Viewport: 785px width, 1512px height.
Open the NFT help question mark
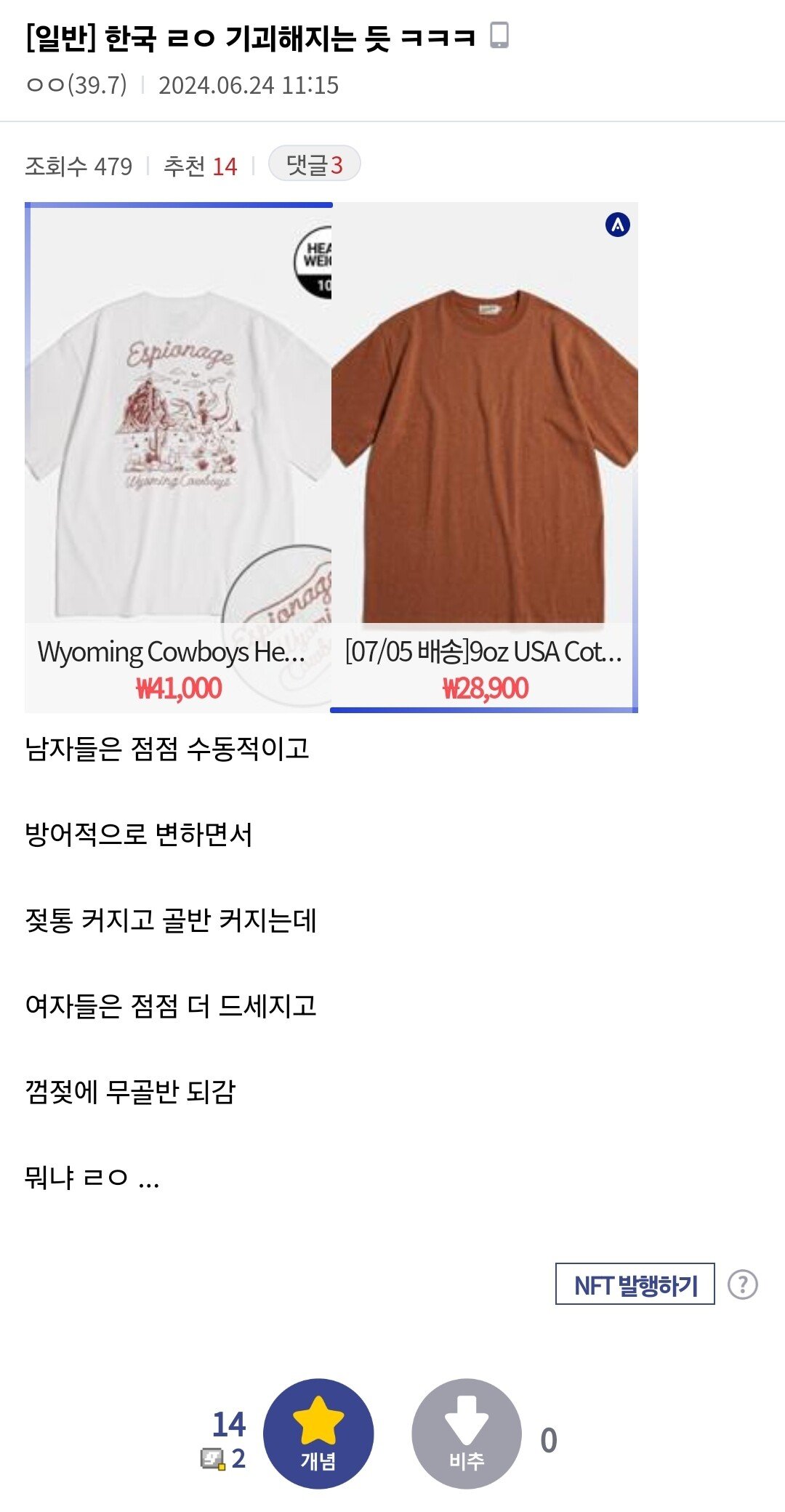tap(743, 1284)
